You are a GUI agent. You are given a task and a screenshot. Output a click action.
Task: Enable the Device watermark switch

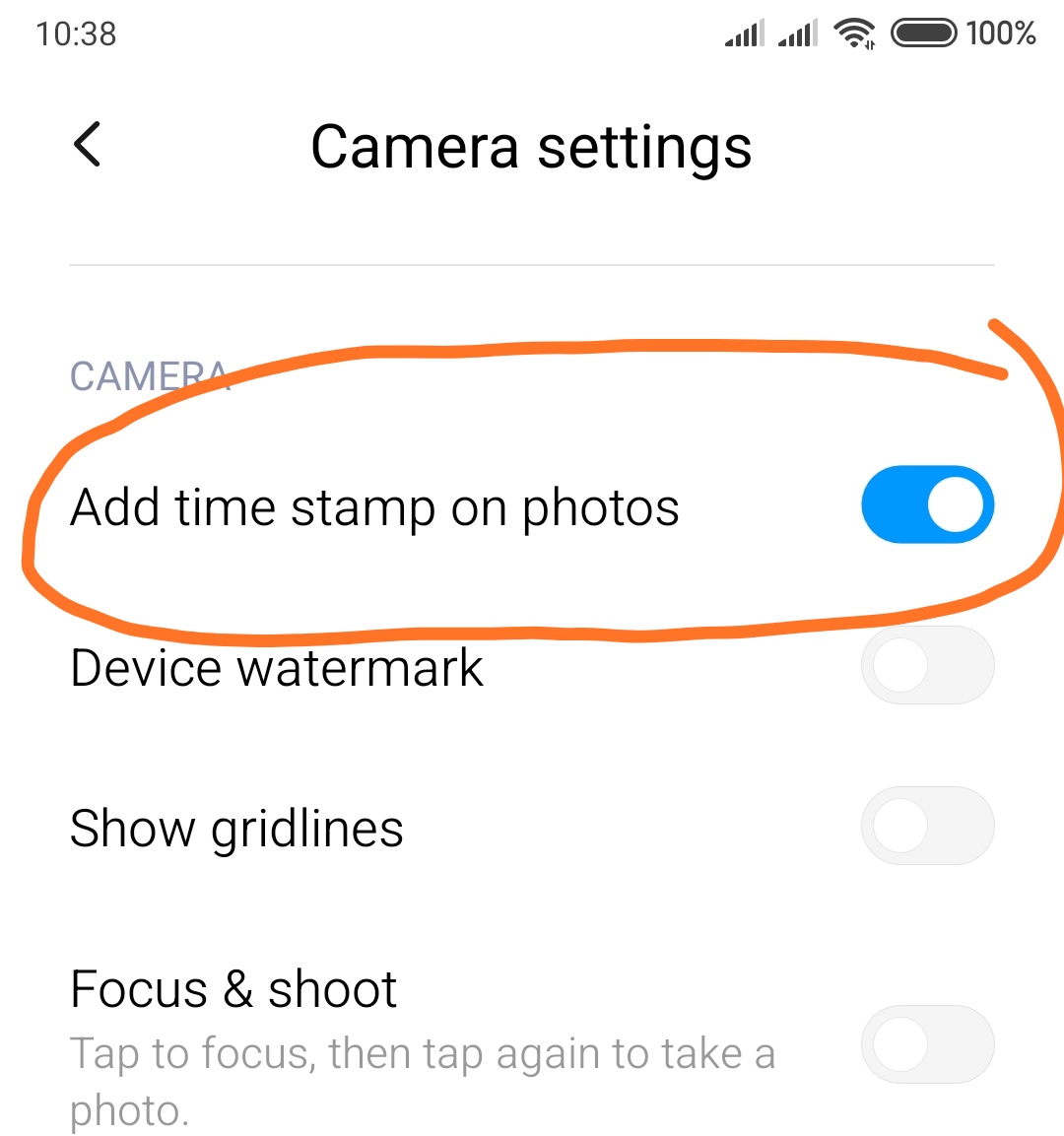[927, 666]
